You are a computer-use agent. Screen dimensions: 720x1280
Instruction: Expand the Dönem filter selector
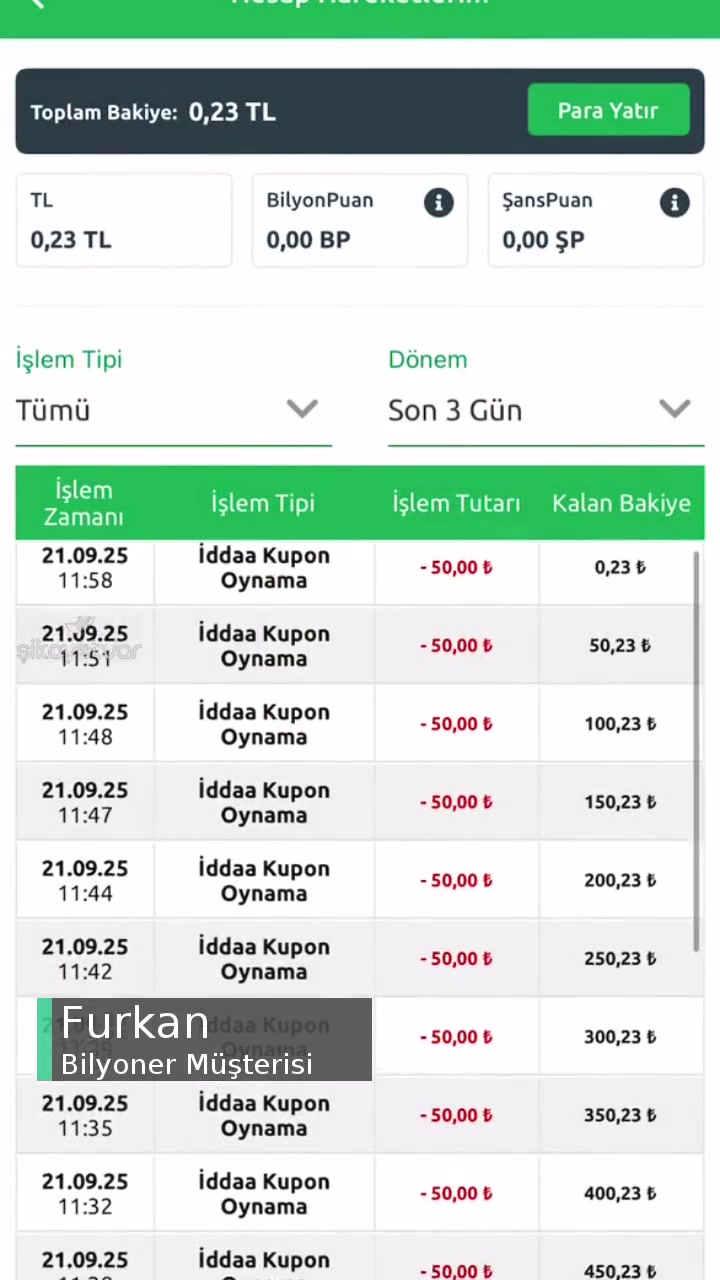(546, 410)
